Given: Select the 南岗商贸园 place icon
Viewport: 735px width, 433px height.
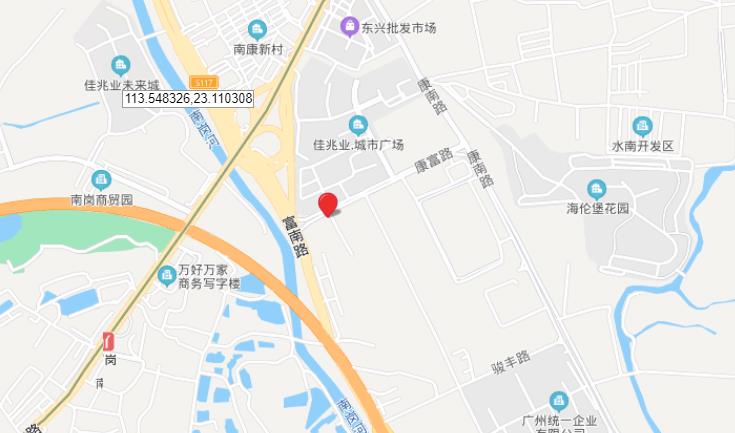Looking at the screenshot, I should (x=101, y=179).
